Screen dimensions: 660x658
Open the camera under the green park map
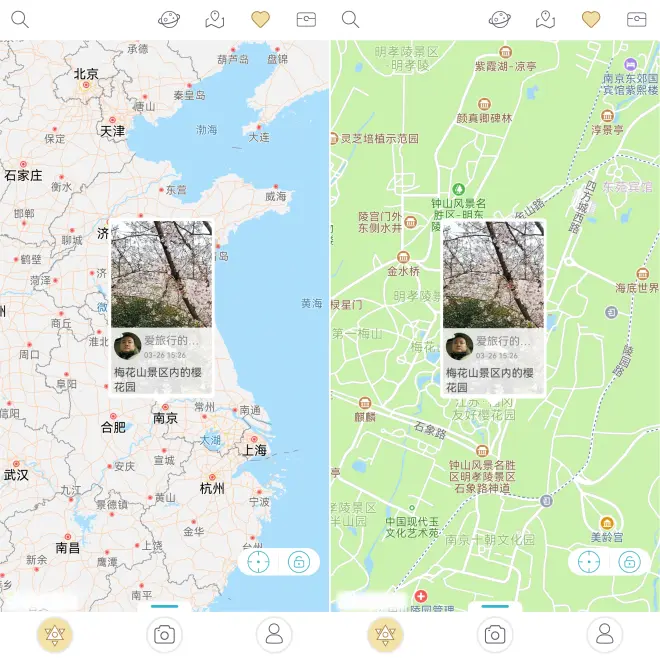pyautogui.click(x=494, y=634)
